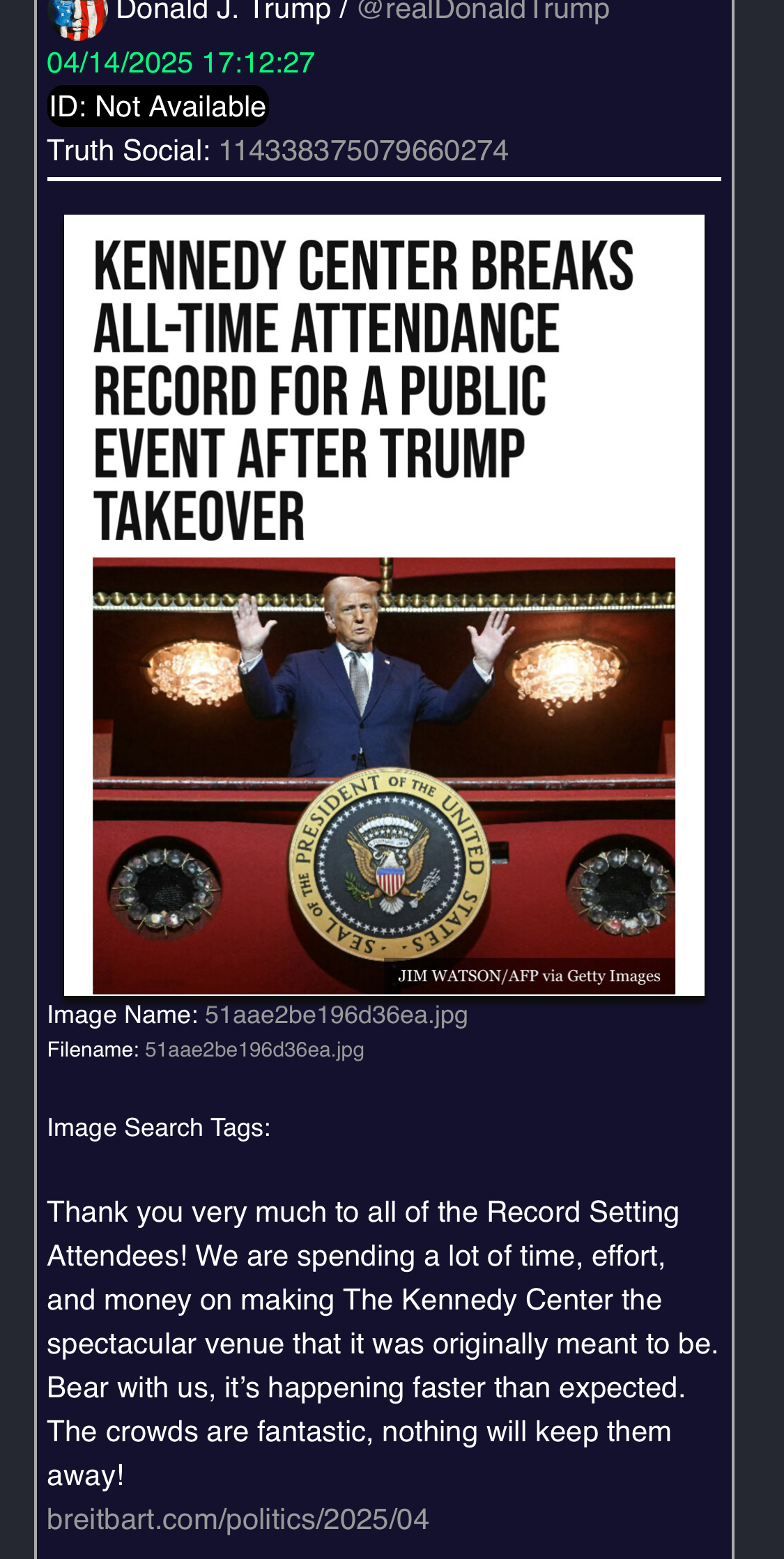784x1559 pixels.
Task: Enlarge the Kennedy Center headline image
Action: 384,605
